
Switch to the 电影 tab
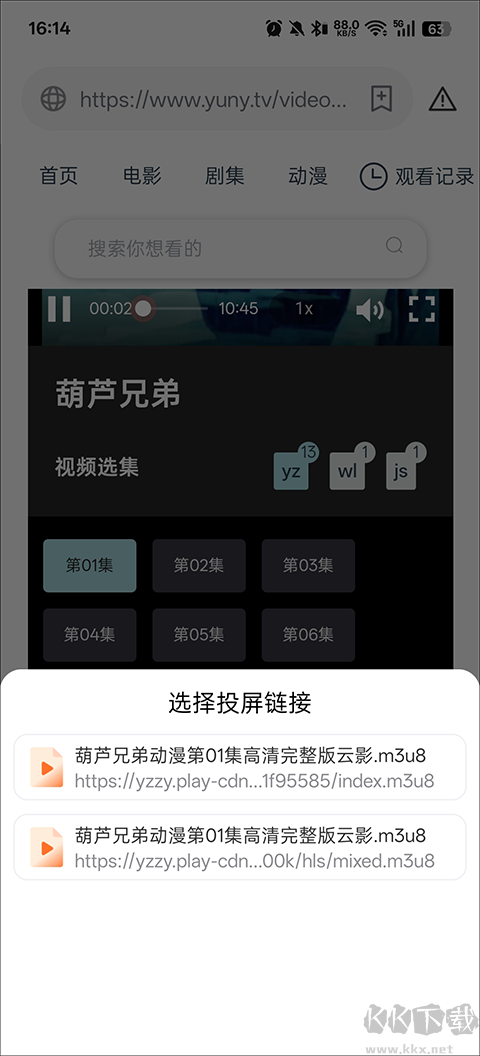tap(142, 176)
